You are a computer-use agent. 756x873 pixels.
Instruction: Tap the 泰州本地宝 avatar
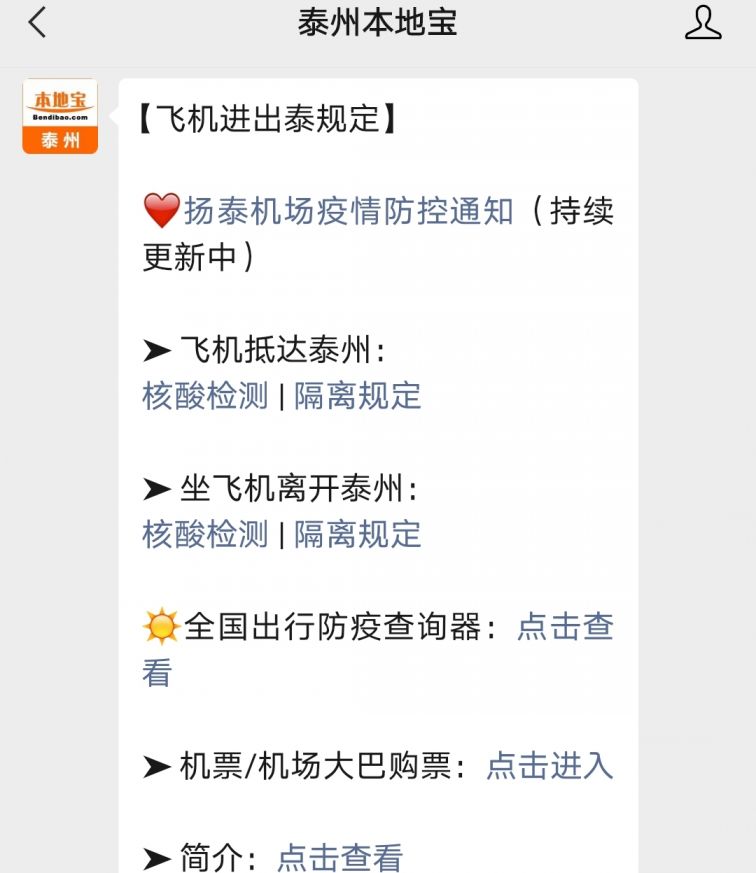(60, 116)
